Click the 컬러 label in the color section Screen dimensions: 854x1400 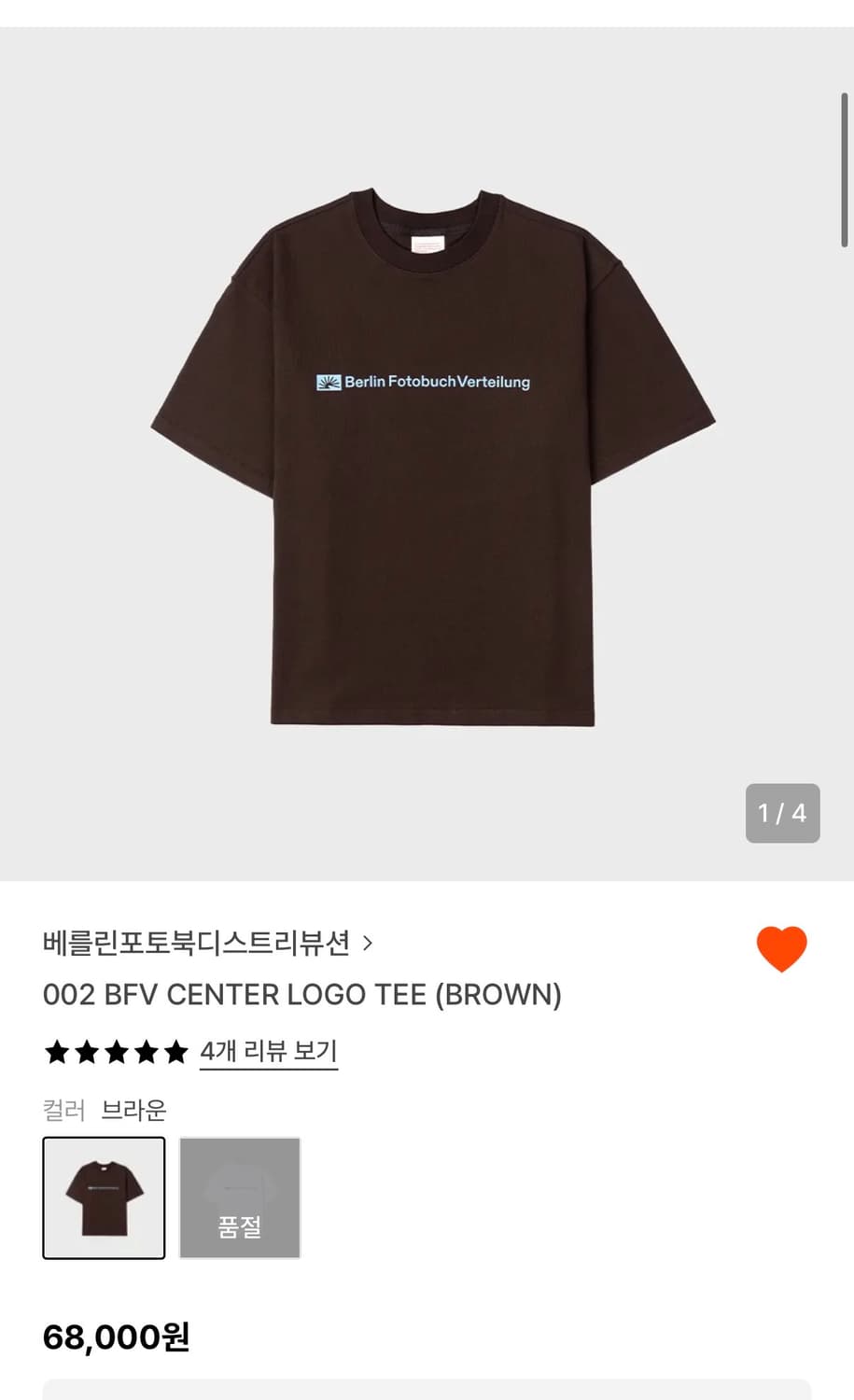(63, 1111)
